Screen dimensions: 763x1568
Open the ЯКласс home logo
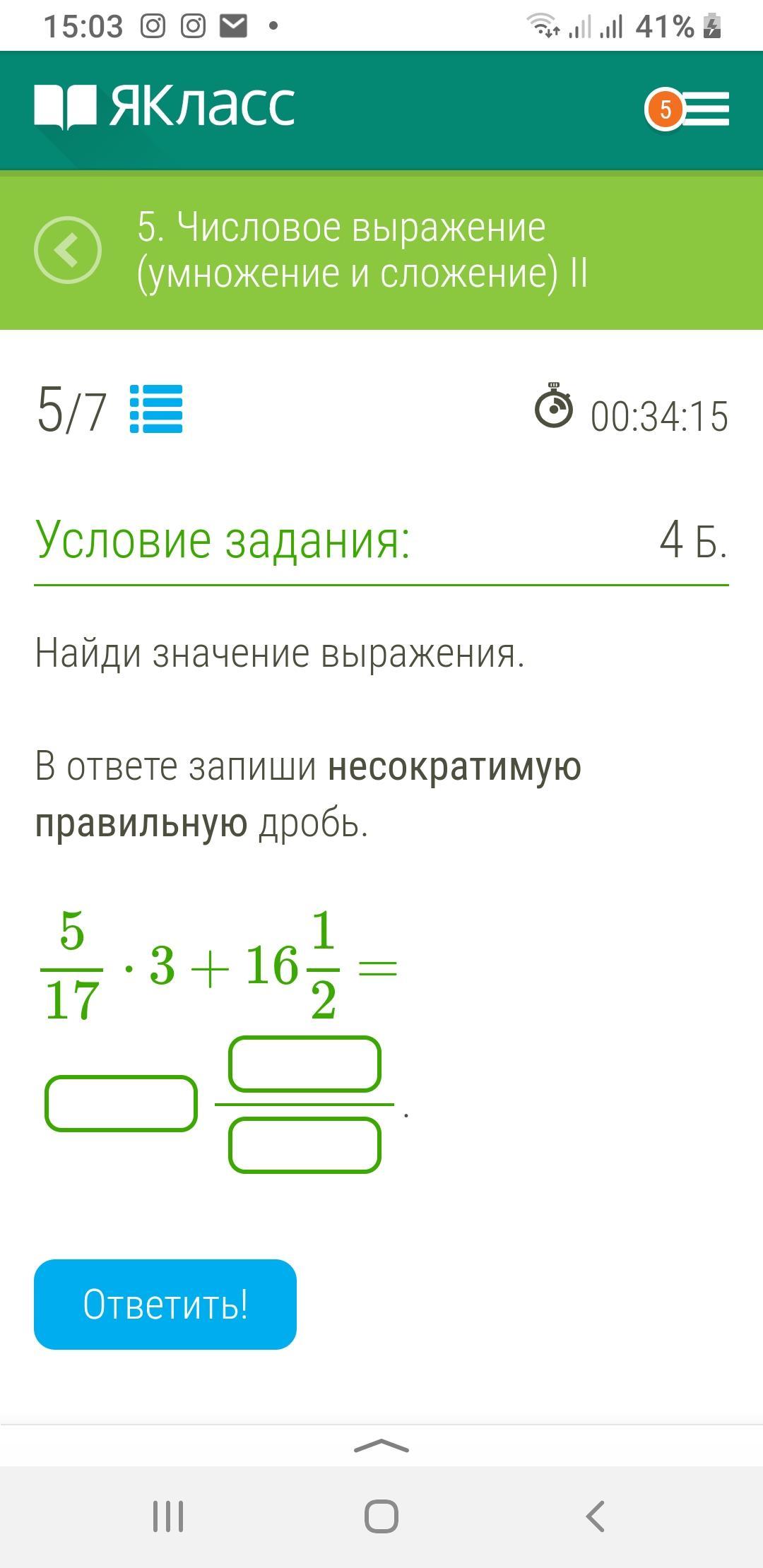click(x=165, y=107)
